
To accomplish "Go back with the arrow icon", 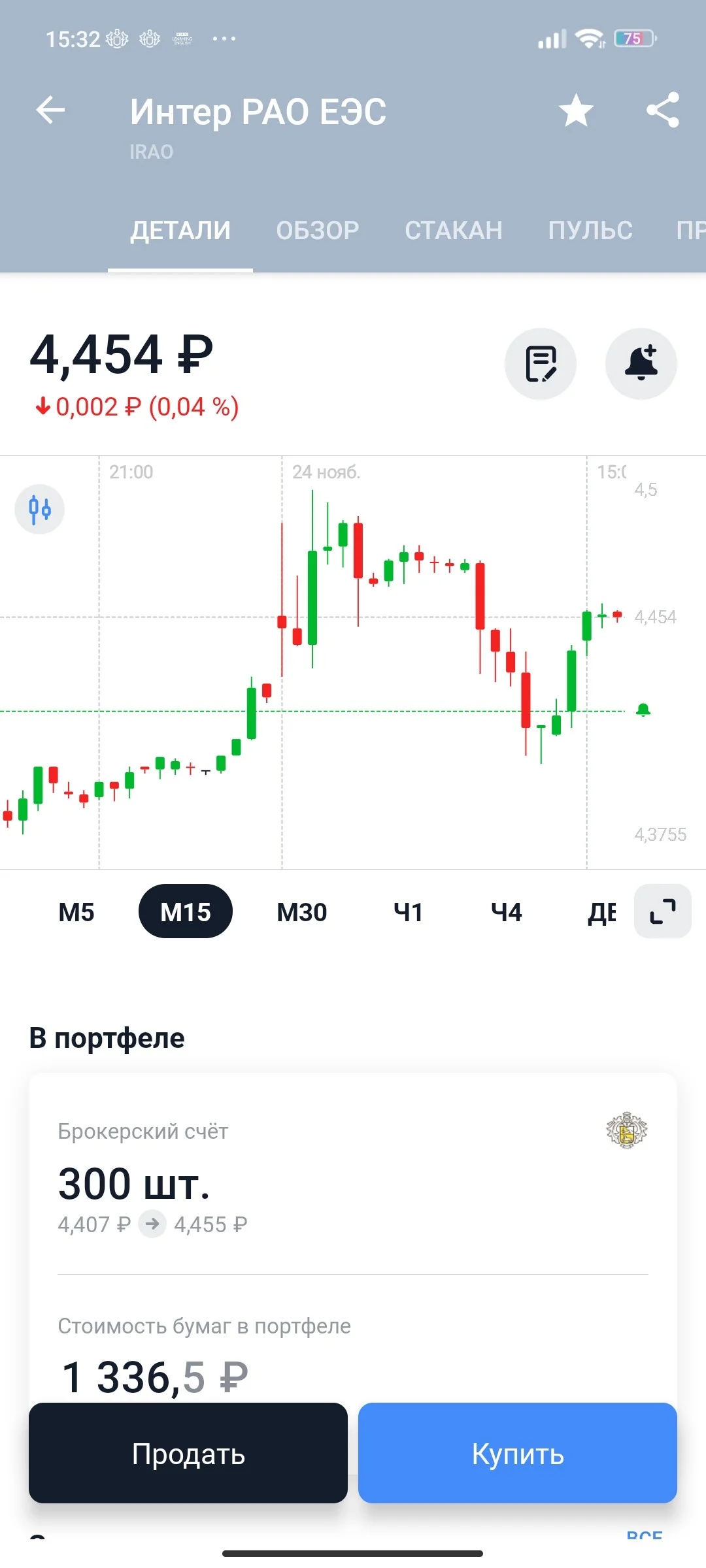I will tap(50, 110).
